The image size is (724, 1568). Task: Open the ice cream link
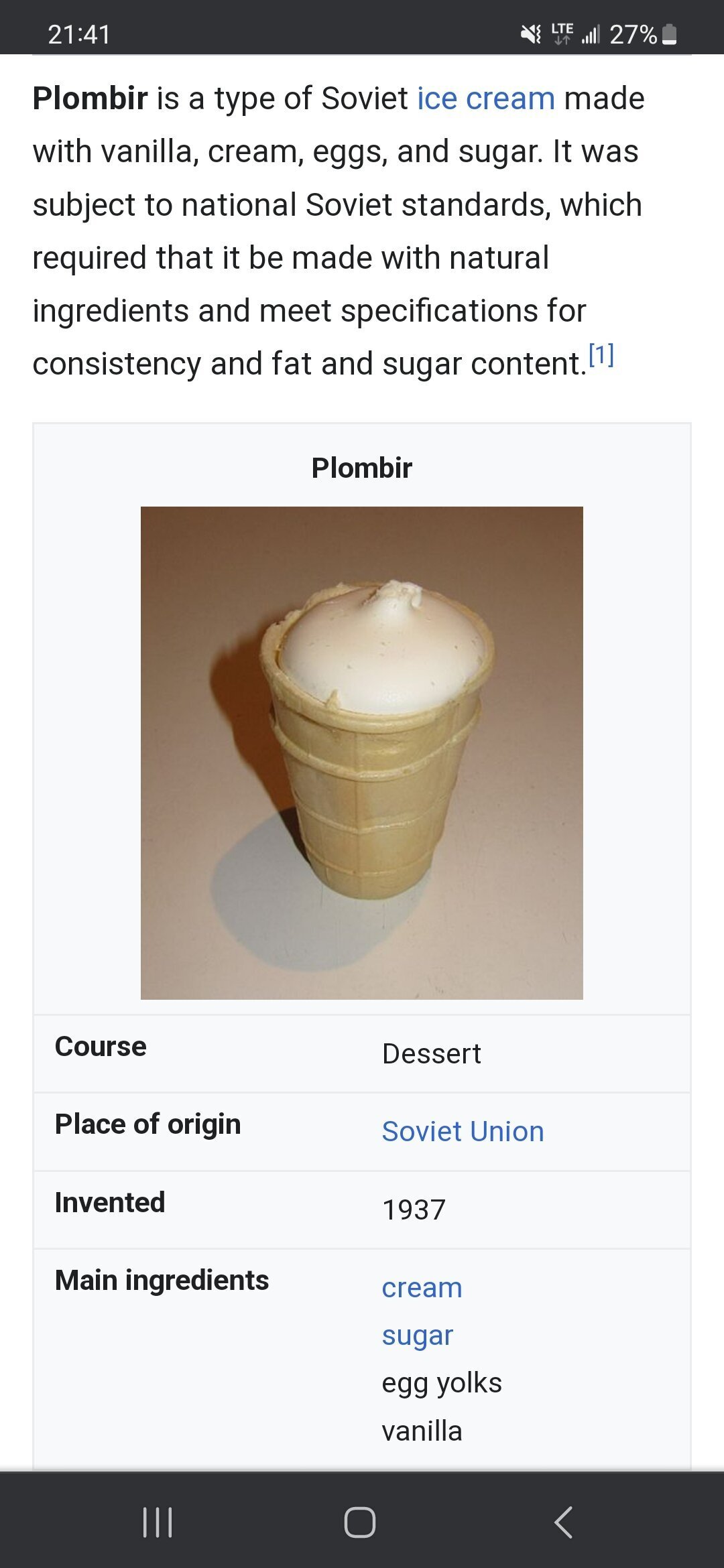pos(486,99)
